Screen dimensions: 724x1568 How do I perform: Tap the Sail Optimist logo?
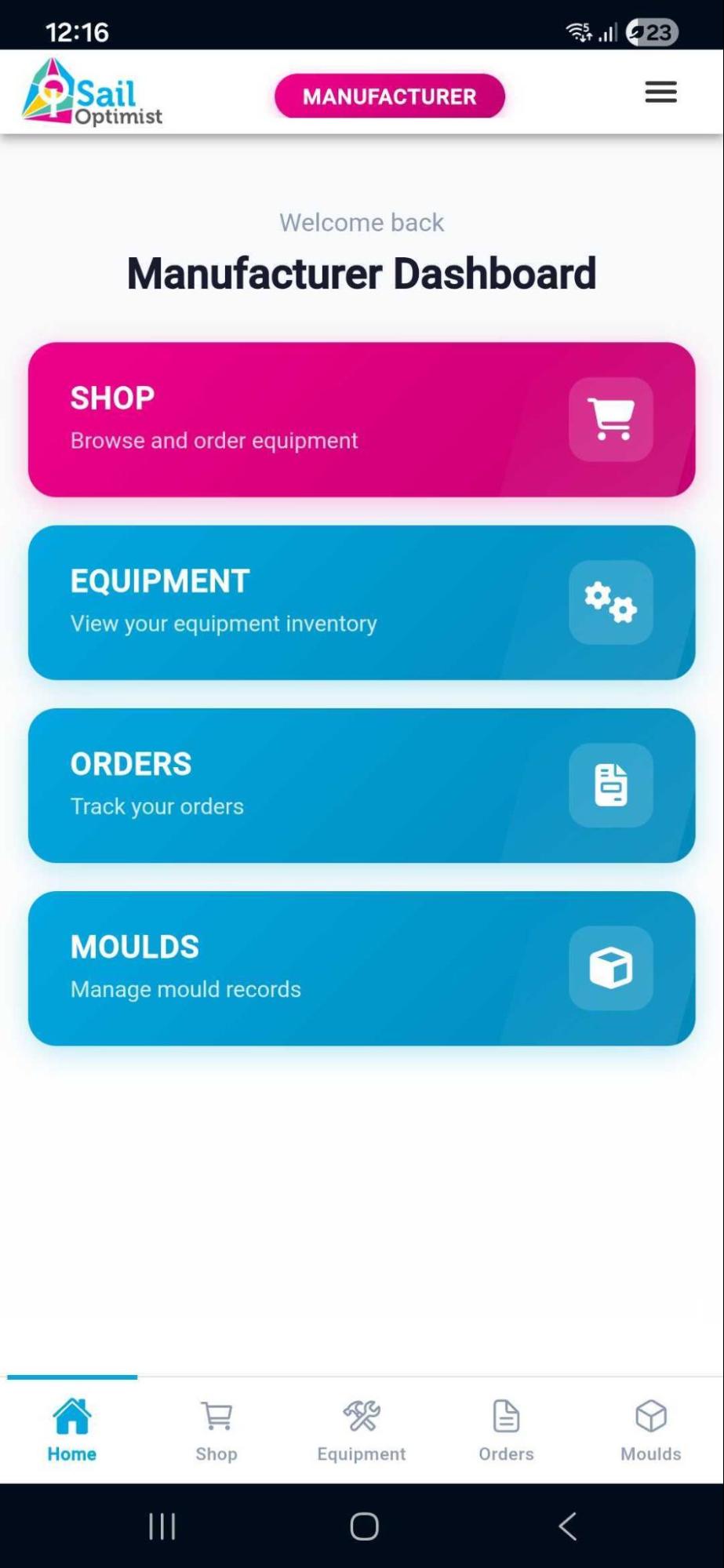pyautogui.click(x=92, y=93)
